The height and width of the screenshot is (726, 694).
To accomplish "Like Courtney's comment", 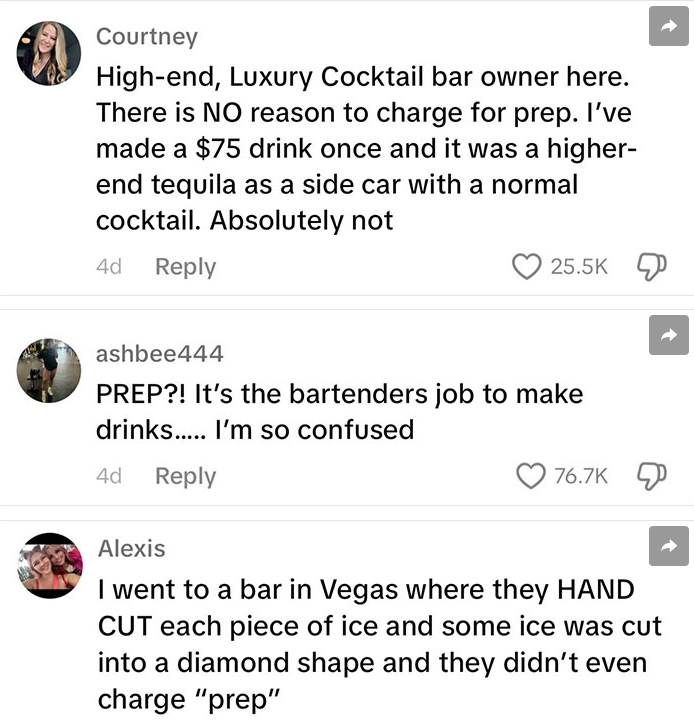I will coord(525,267).
